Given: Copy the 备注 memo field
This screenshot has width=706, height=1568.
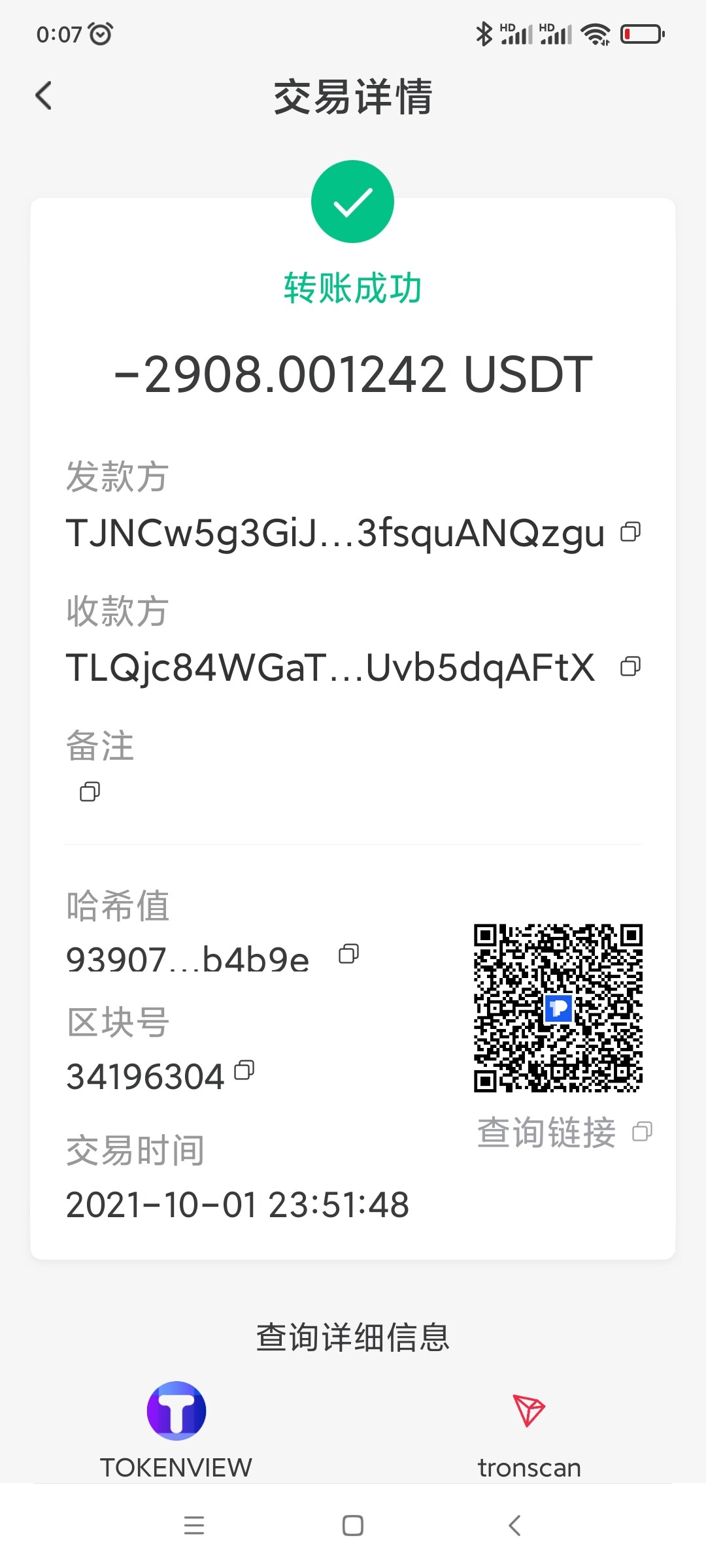Looking at the screenshot, I should point(90,792).
